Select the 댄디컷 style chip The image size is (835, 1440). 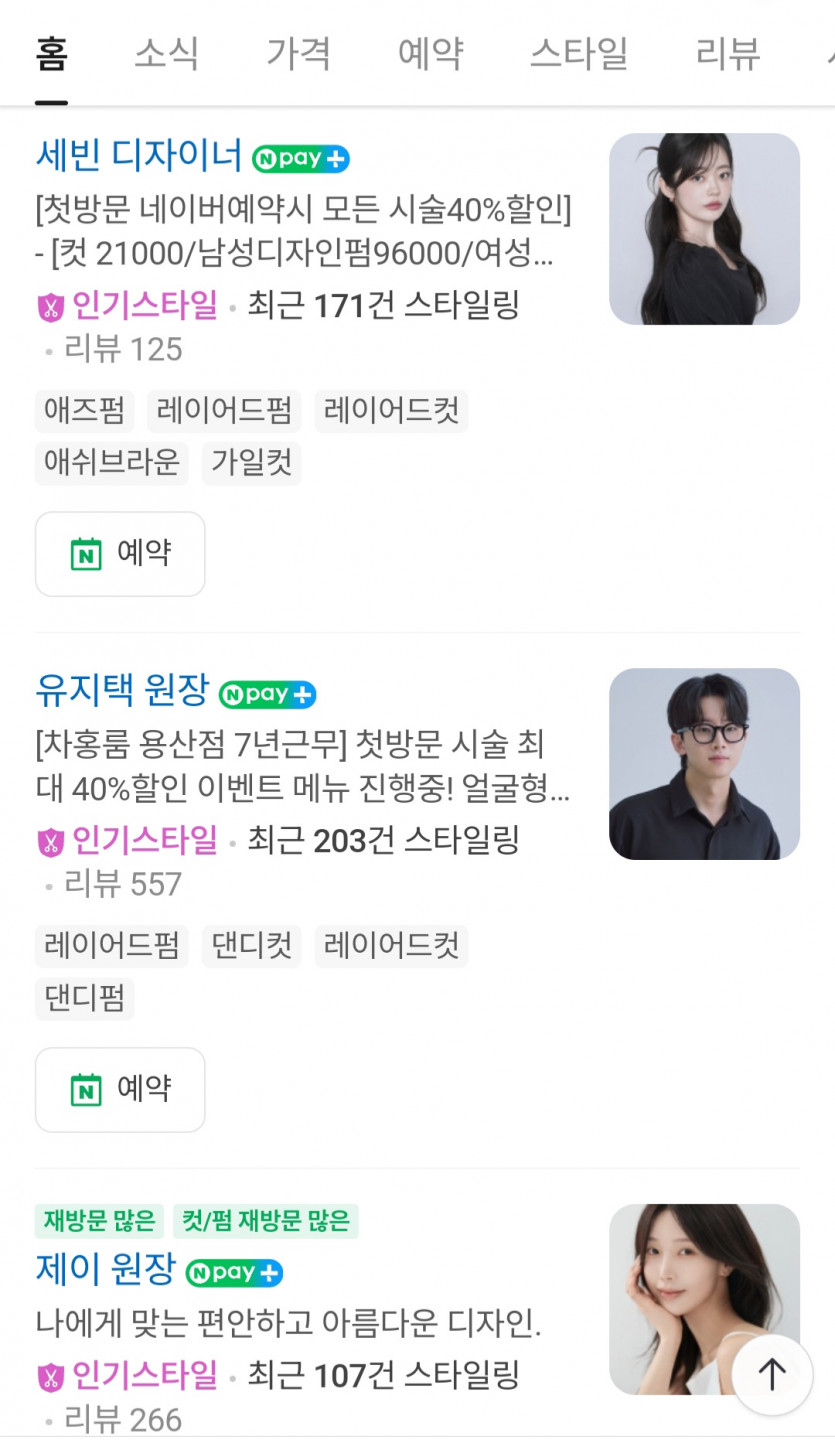(251, 946)
